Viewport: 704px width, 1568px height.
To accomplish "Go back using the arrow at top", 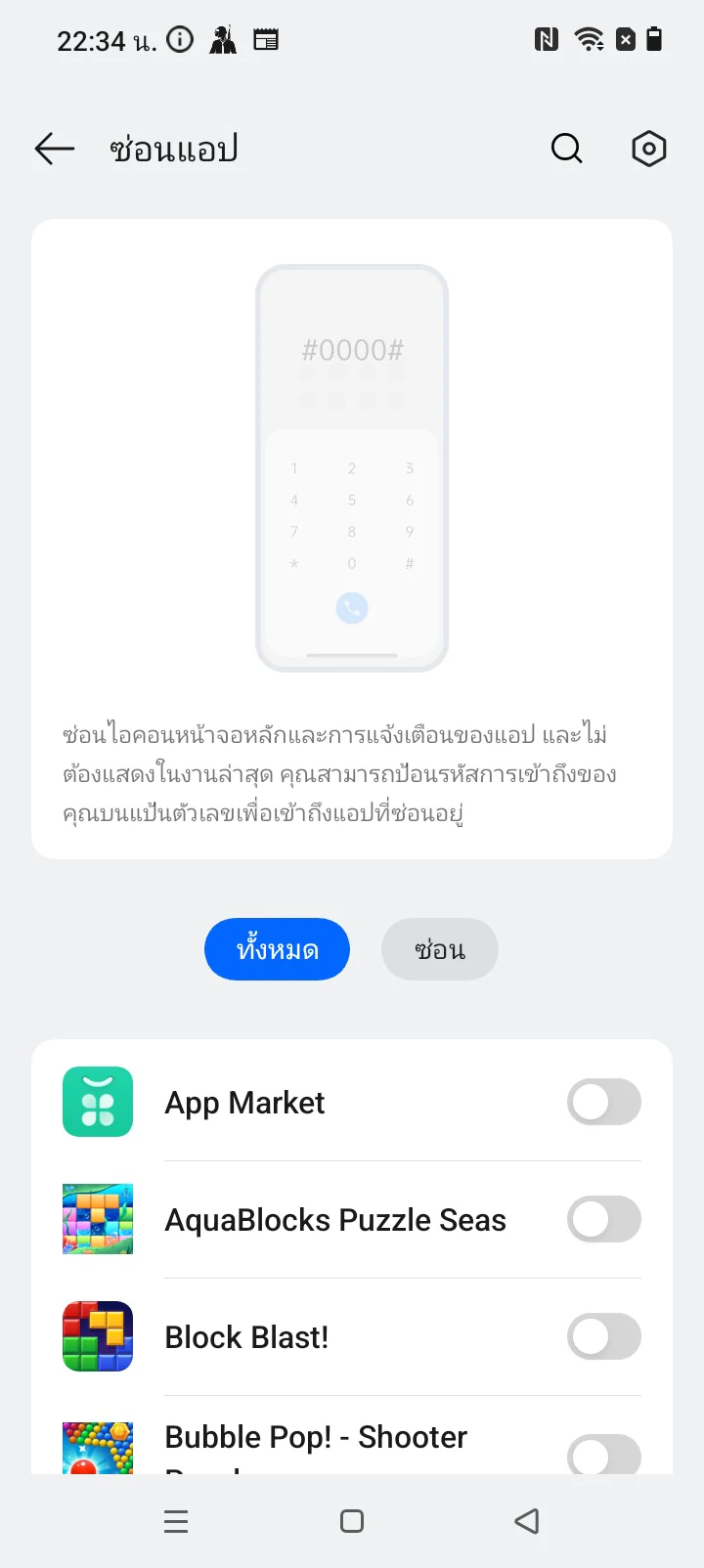I will point(55,149).
